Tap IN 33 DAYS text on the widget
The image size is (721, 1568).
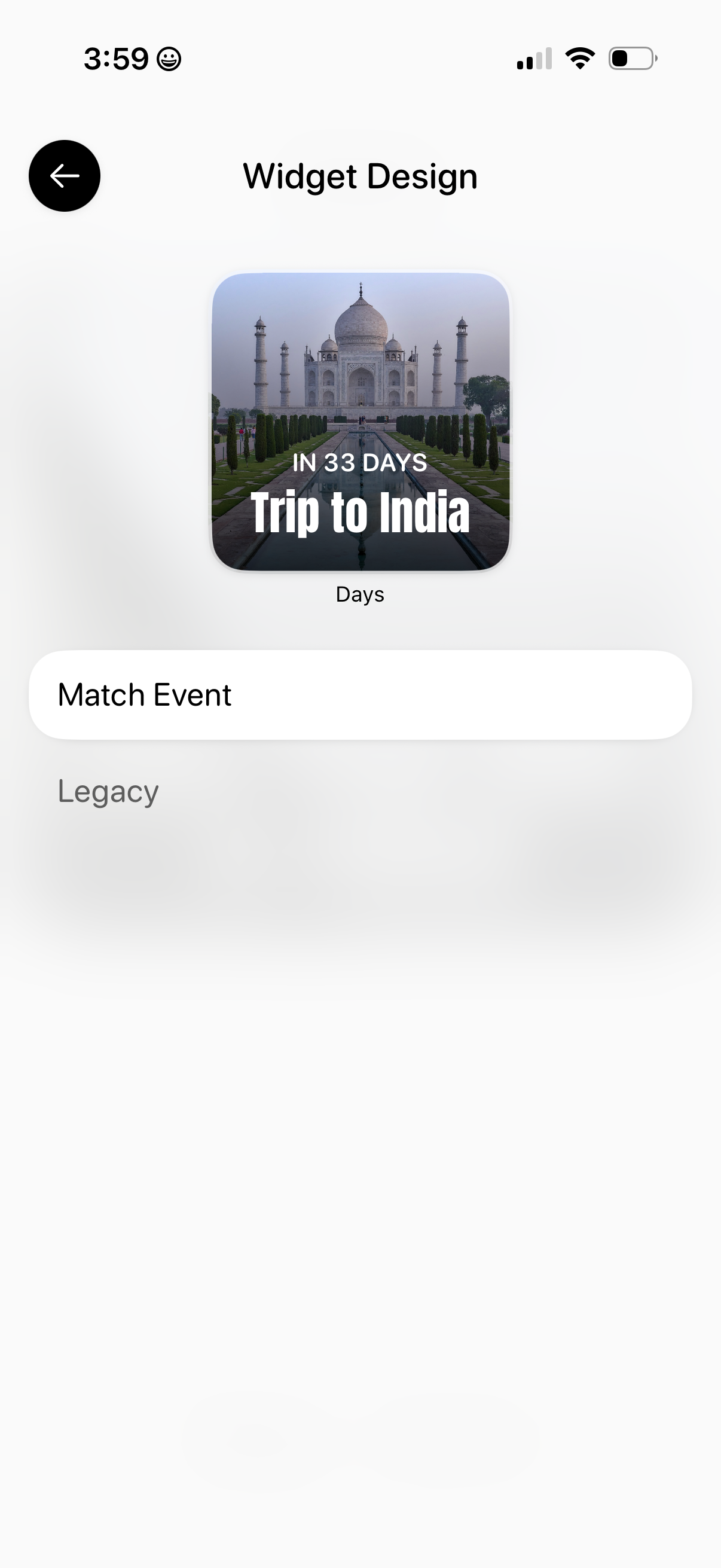[x=359, y=465]
